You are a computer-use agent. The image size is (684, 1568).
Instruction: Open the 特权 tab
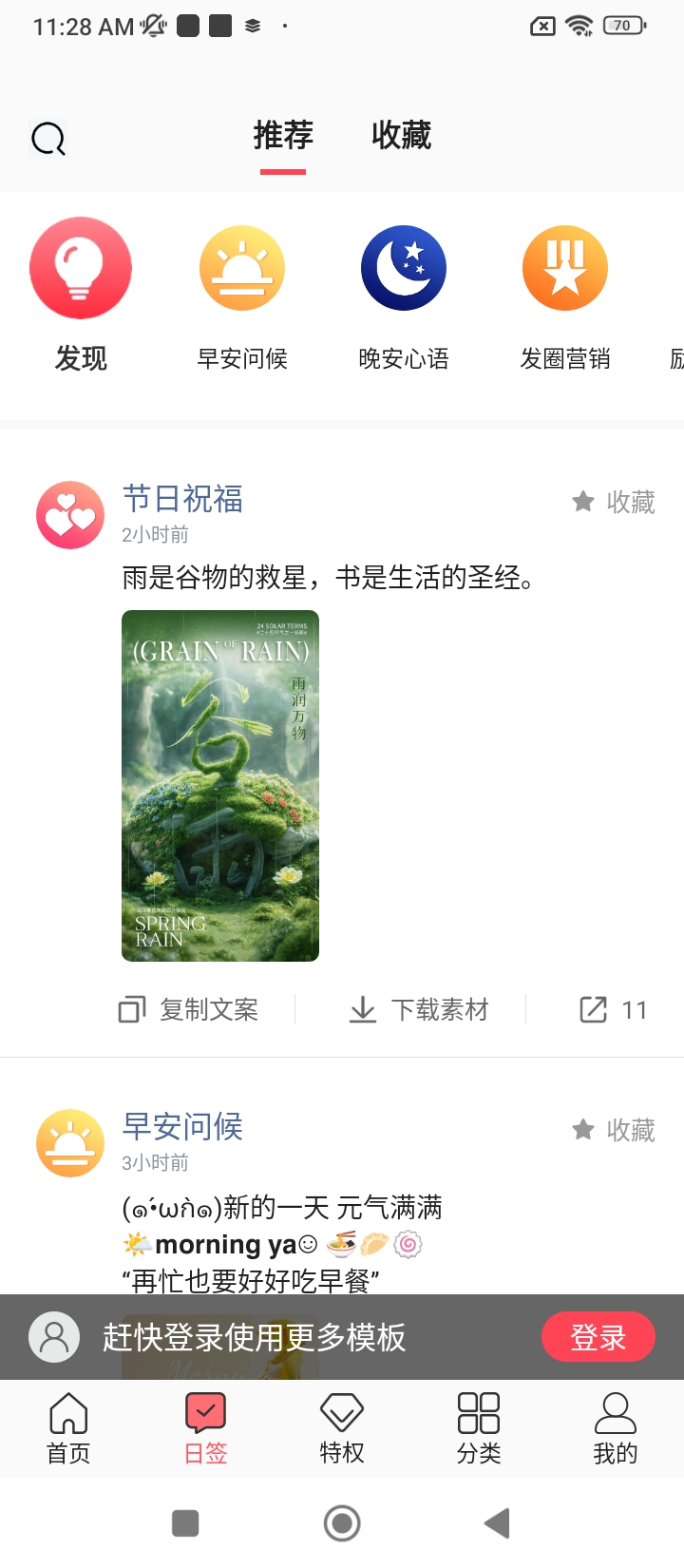342,1427
